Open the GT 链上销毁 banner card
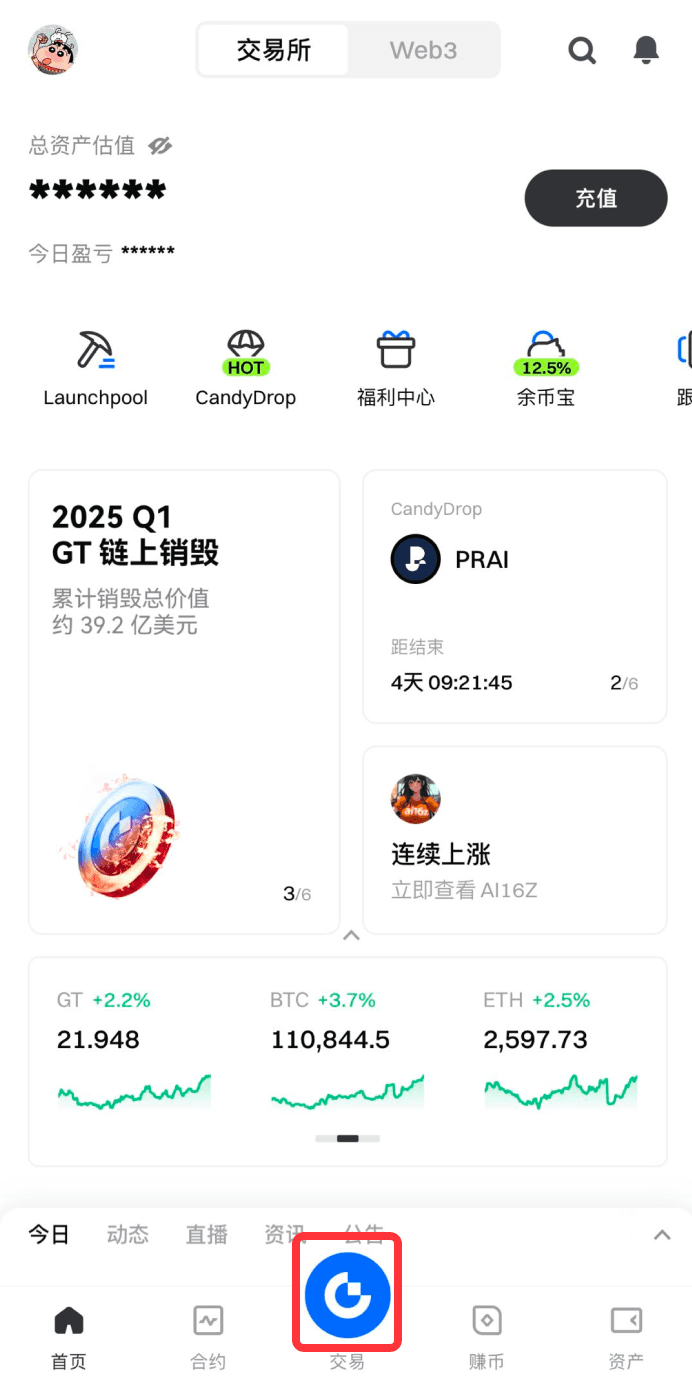This screenshot has width=692, height=1396. click(x=184, y=700)
